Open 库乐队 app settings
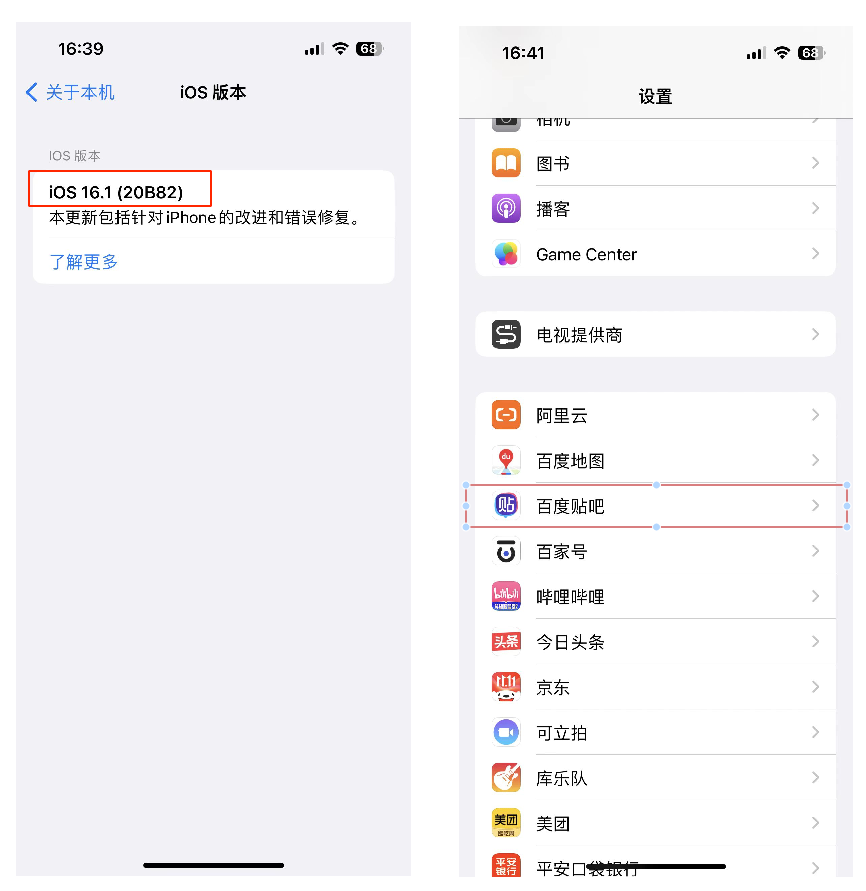The image size is (866, 891). point(655,778)
